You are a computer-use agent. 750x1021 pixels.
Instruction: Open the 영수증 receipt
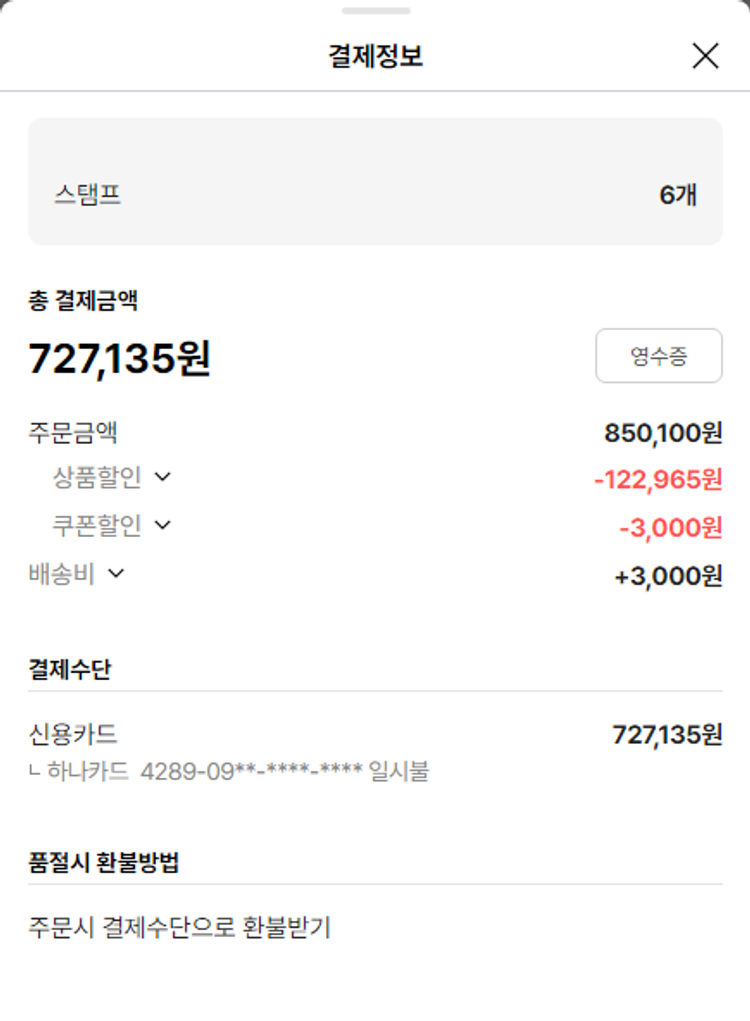coord(658,356)
